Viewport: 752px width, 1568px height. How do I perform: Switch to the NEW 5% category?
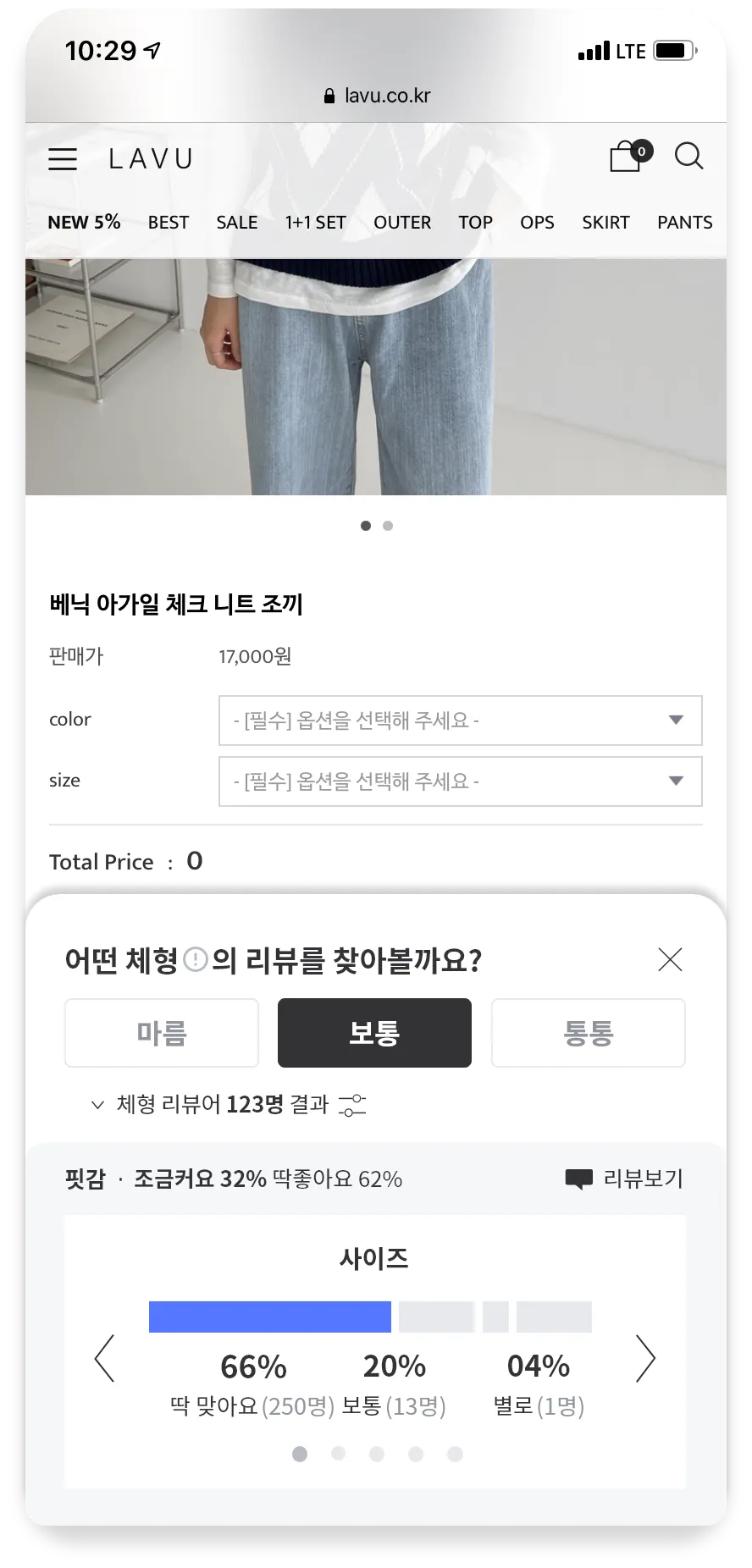point(84,222)
